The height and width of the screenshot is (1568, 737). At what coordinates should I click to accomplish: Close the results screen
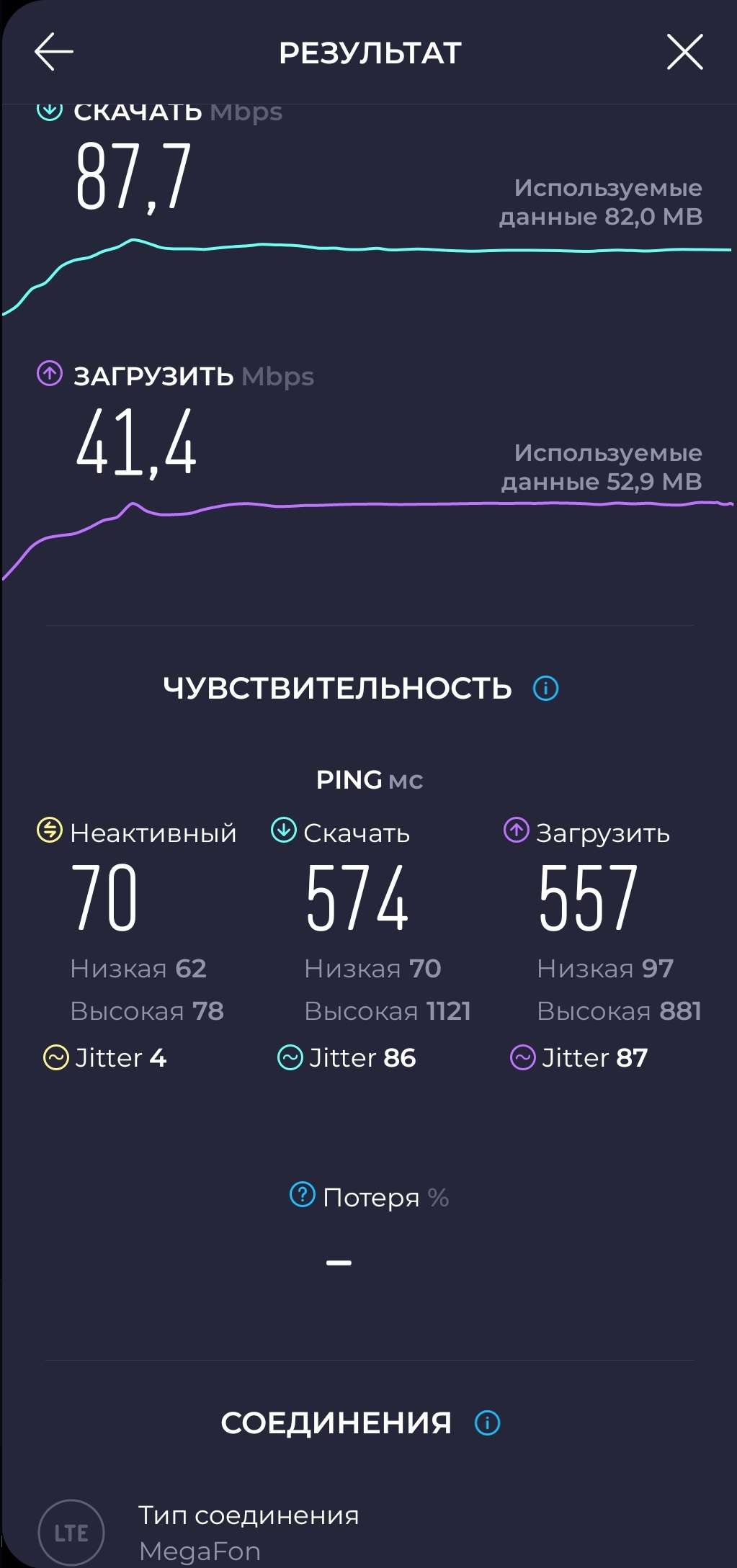click(x=684, y=52)
